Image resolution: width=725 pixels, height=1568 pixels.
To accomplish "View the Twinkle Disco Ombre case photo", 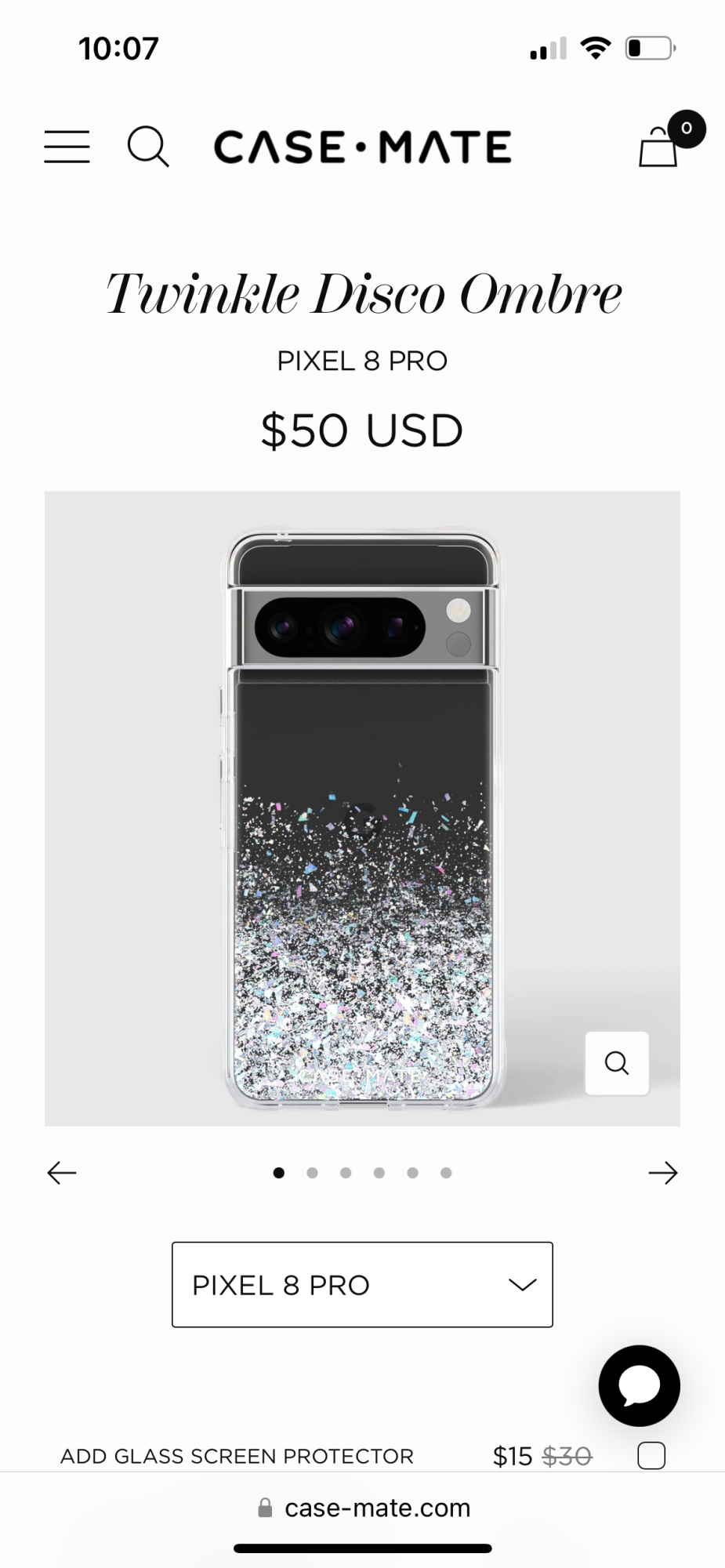I will pyautogui.click(x=362, y=815).
